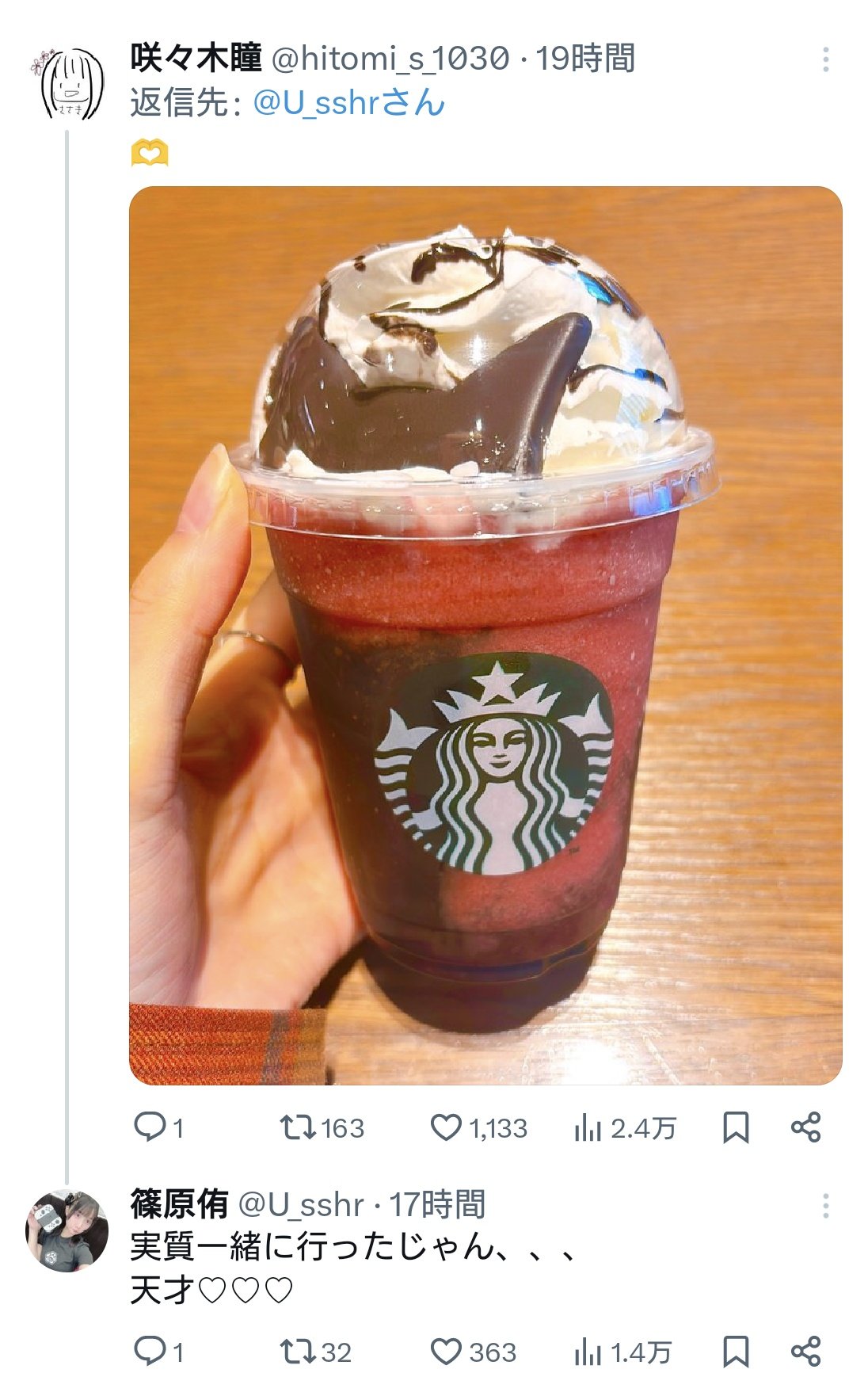
Task: Open the @U_sshr reply-to mention link
Action: tap(348, 103)
